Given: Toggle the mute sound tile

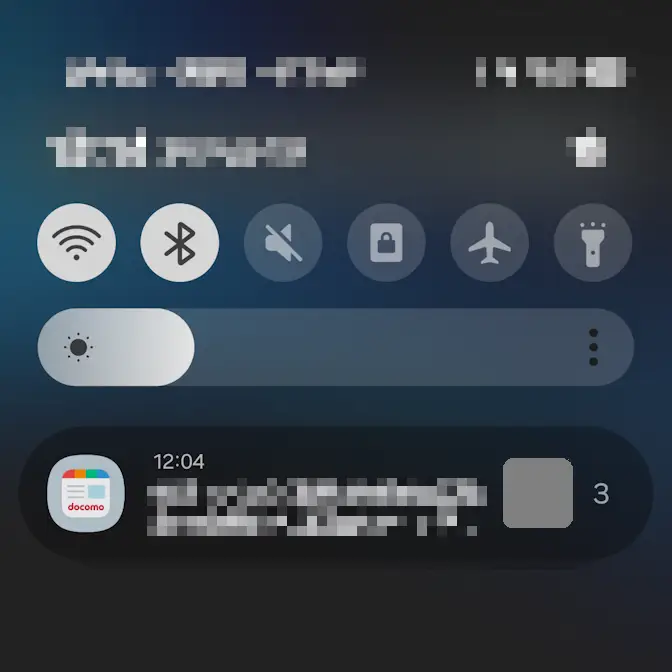Looking at the screenshot, I should click(x=283, y=243).
